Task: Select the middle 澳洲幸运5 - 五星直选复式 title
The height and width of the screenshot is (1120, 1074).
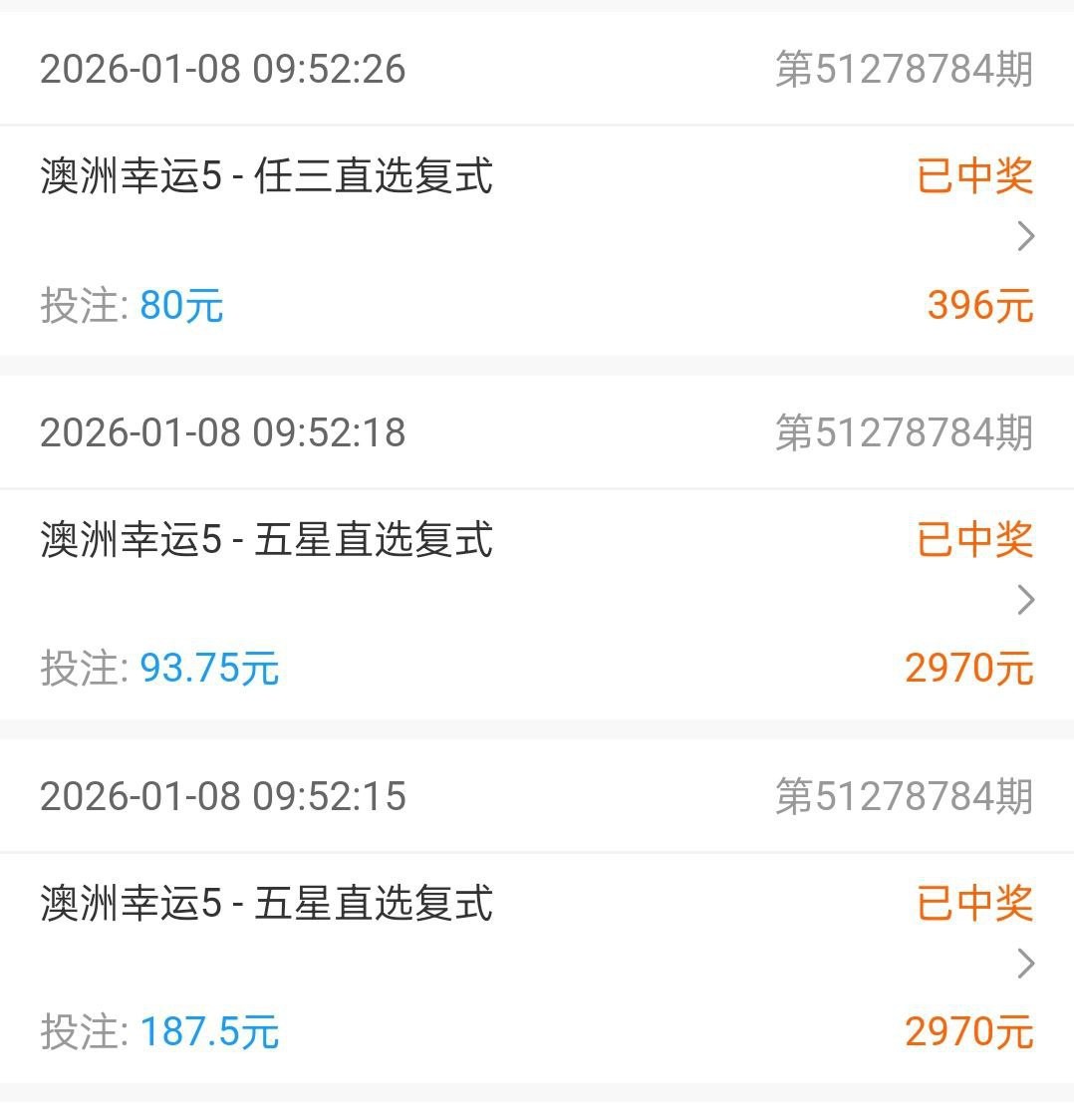Action: 267,539
